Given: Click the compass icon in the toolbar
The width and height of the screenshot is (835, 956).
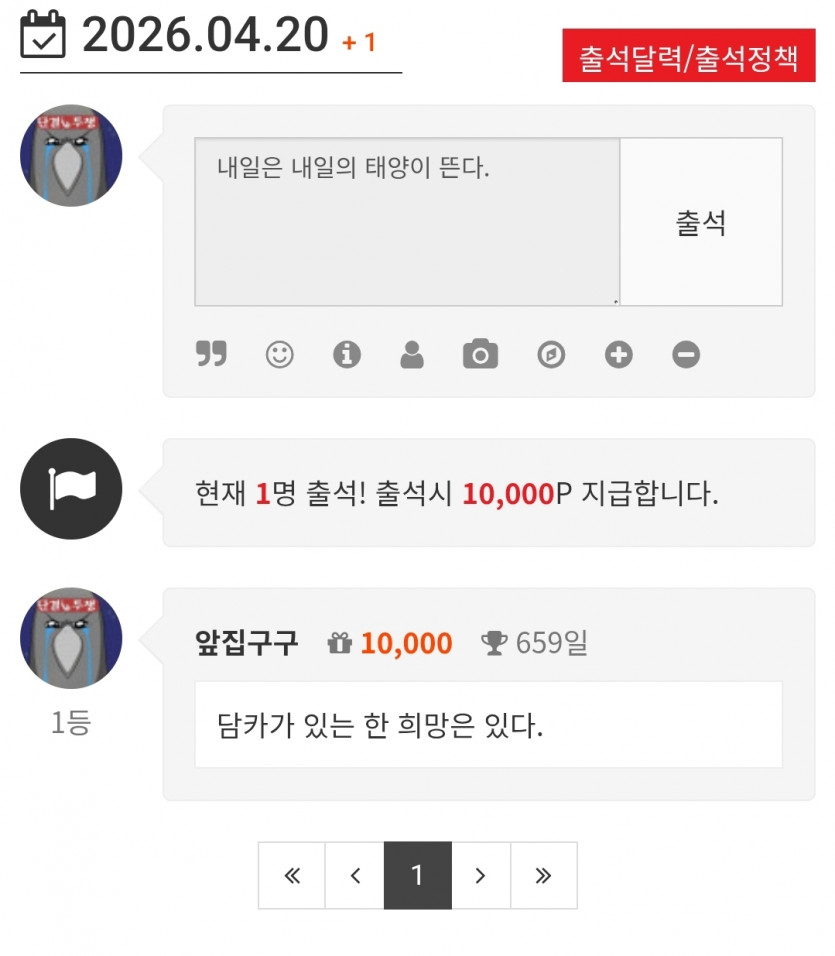Looking at the screenshot, I should click(x=550, y=354).
